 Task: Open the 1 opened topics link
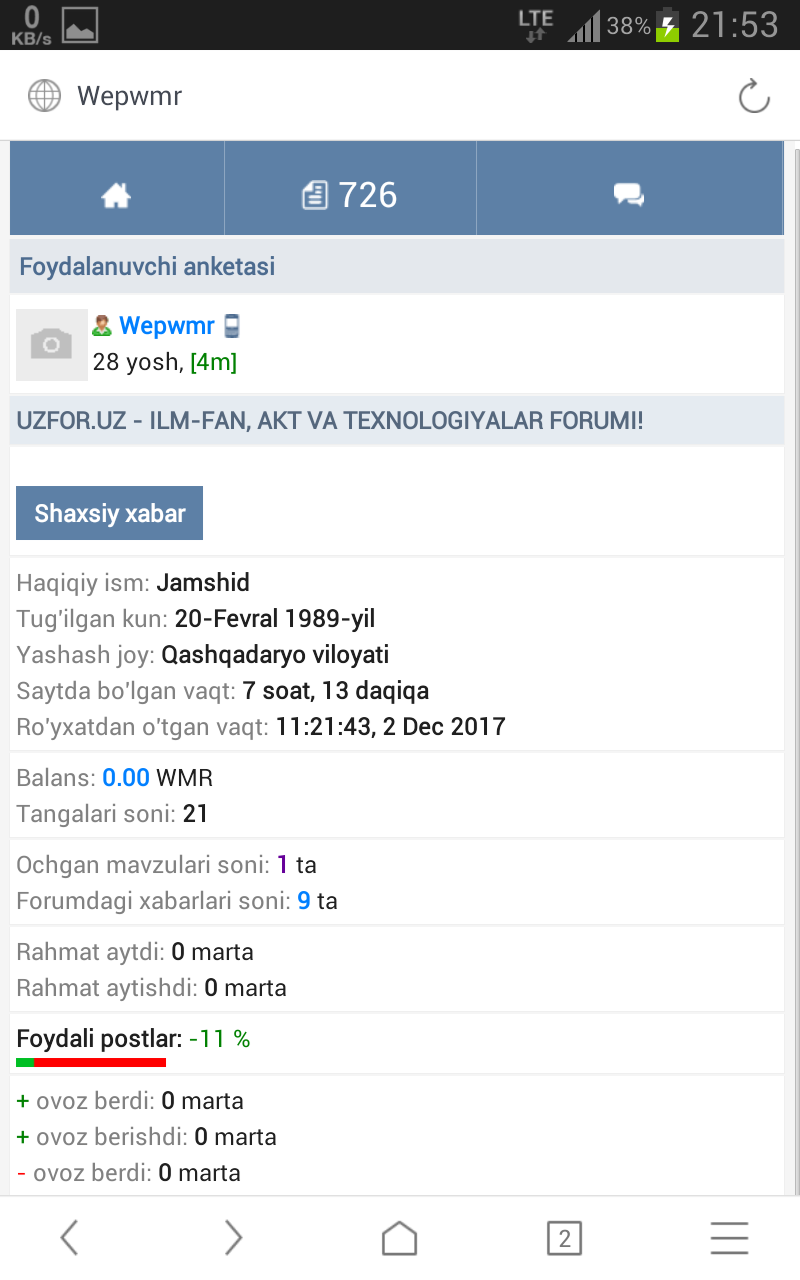(283, 864)
